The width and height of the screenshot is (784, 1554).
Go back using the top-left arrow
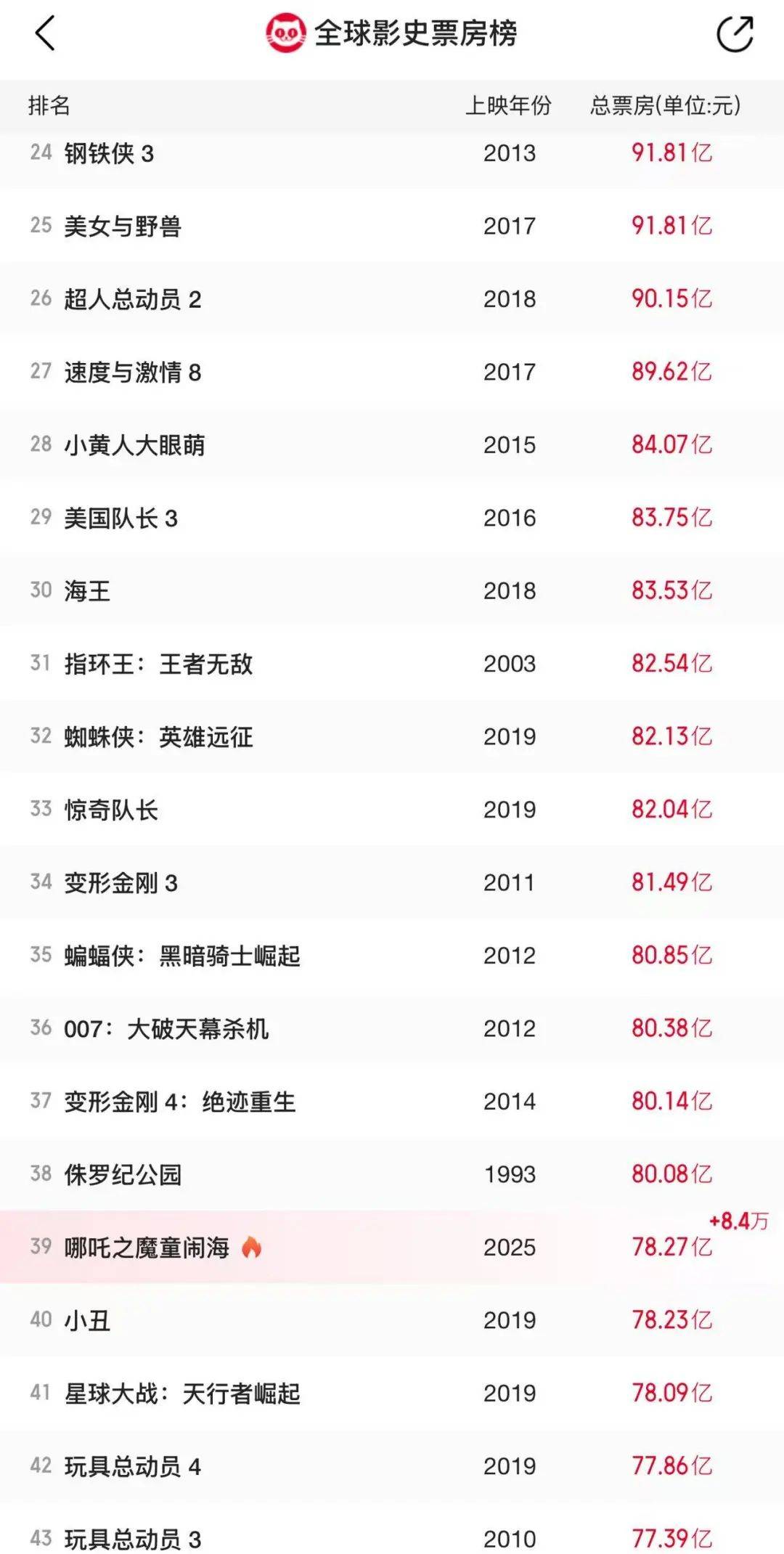click(45, 33)
